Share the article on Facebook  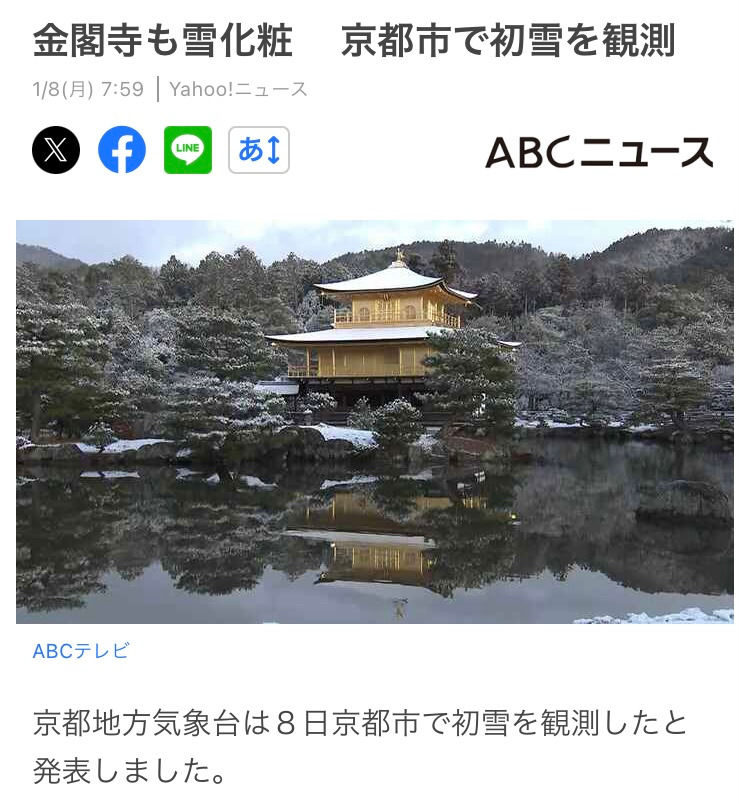(x=122, y=151)
